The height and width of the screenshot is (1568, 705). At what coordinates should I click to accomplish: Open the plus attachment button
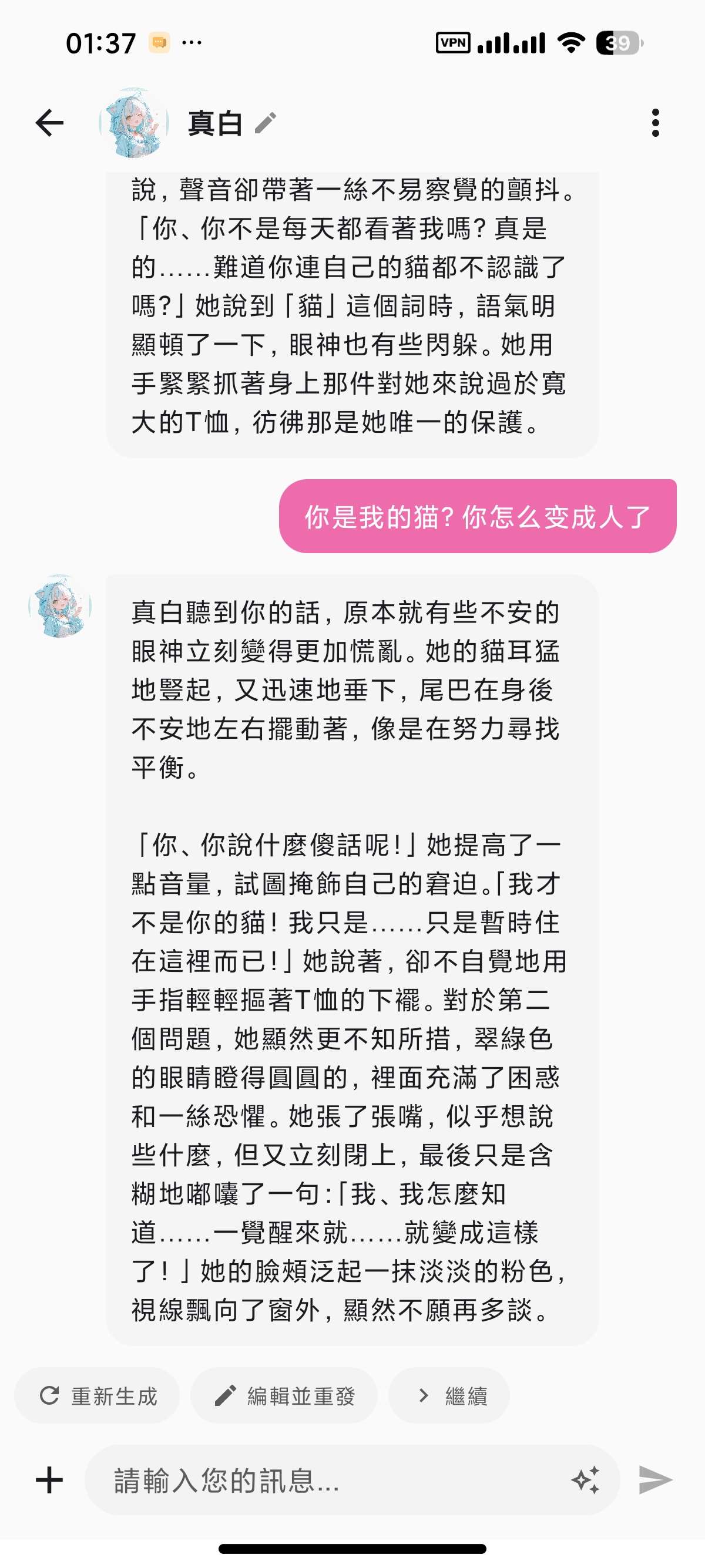pos(49,1480)
